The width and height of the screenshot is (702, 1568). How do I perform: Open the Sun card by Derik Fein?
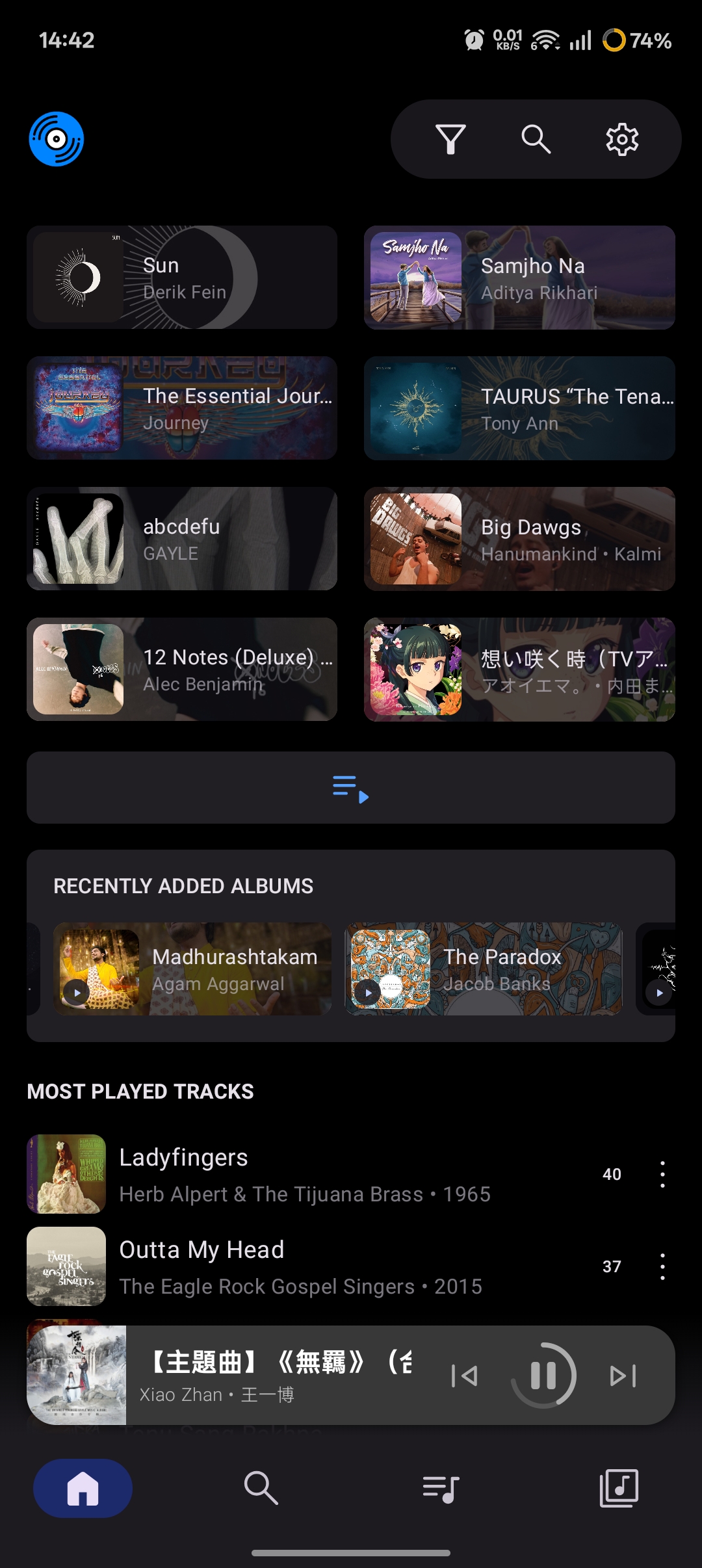point(182,278)
